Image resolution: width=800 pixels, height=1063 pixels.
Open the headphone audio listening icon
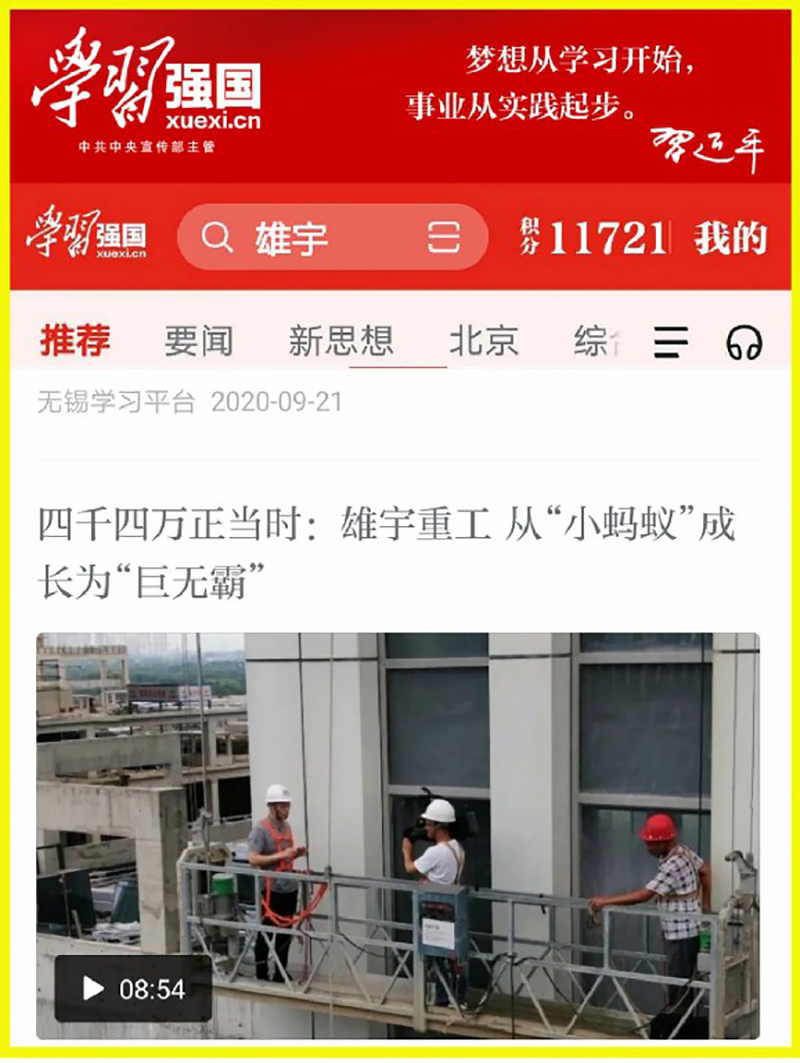coord(744,343)
